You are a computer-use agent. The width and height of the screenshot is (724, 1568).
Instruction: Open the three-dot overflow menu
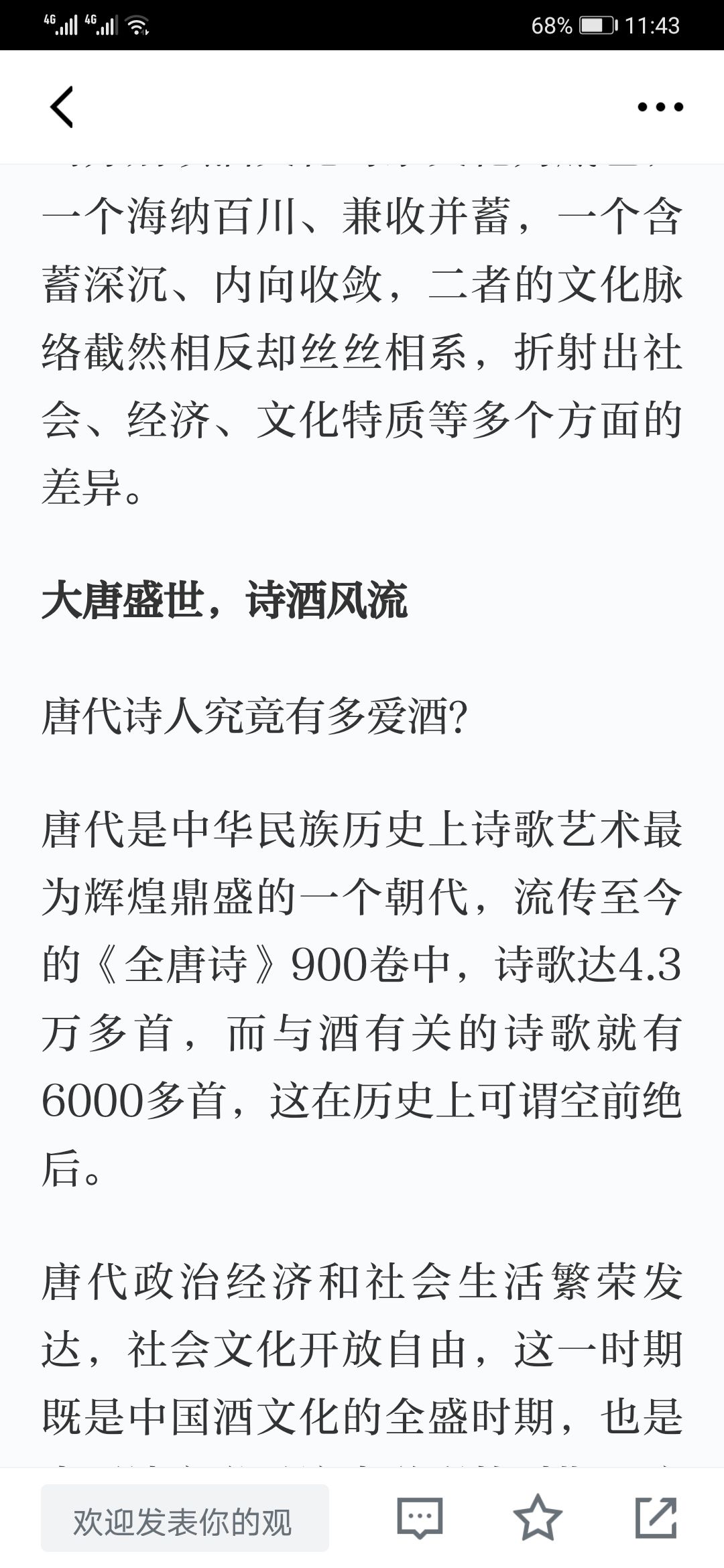pos(660,107)
